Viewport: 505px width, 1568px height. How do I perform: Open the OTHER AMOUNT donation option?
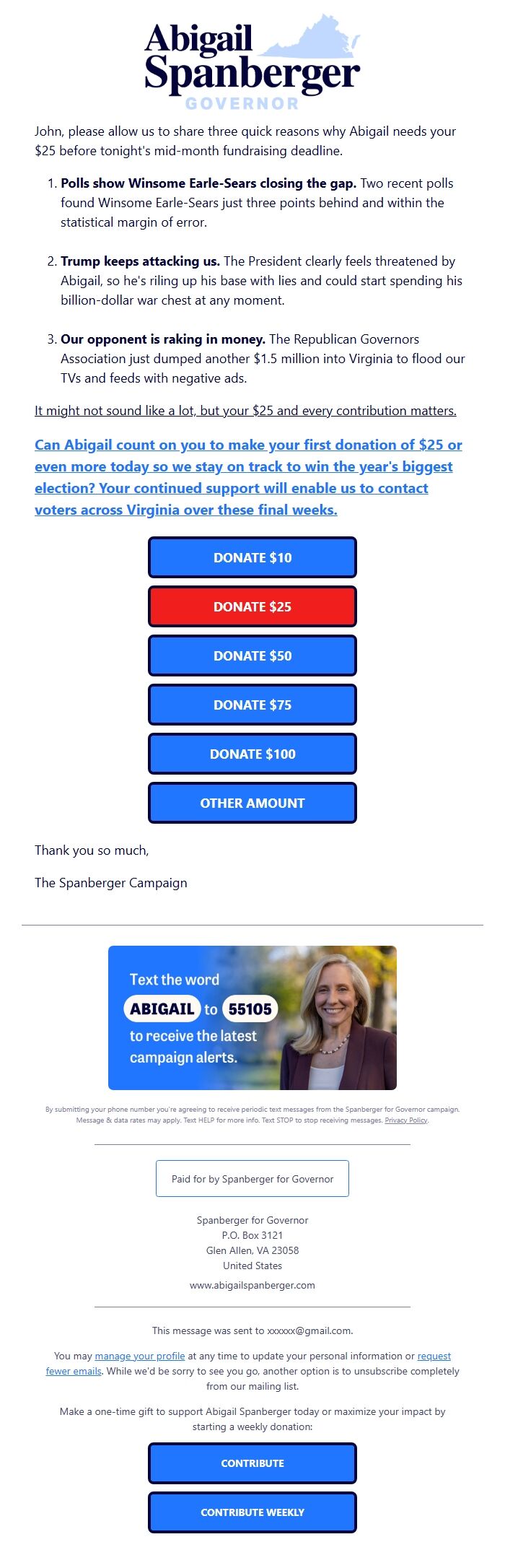pos(252,803)
